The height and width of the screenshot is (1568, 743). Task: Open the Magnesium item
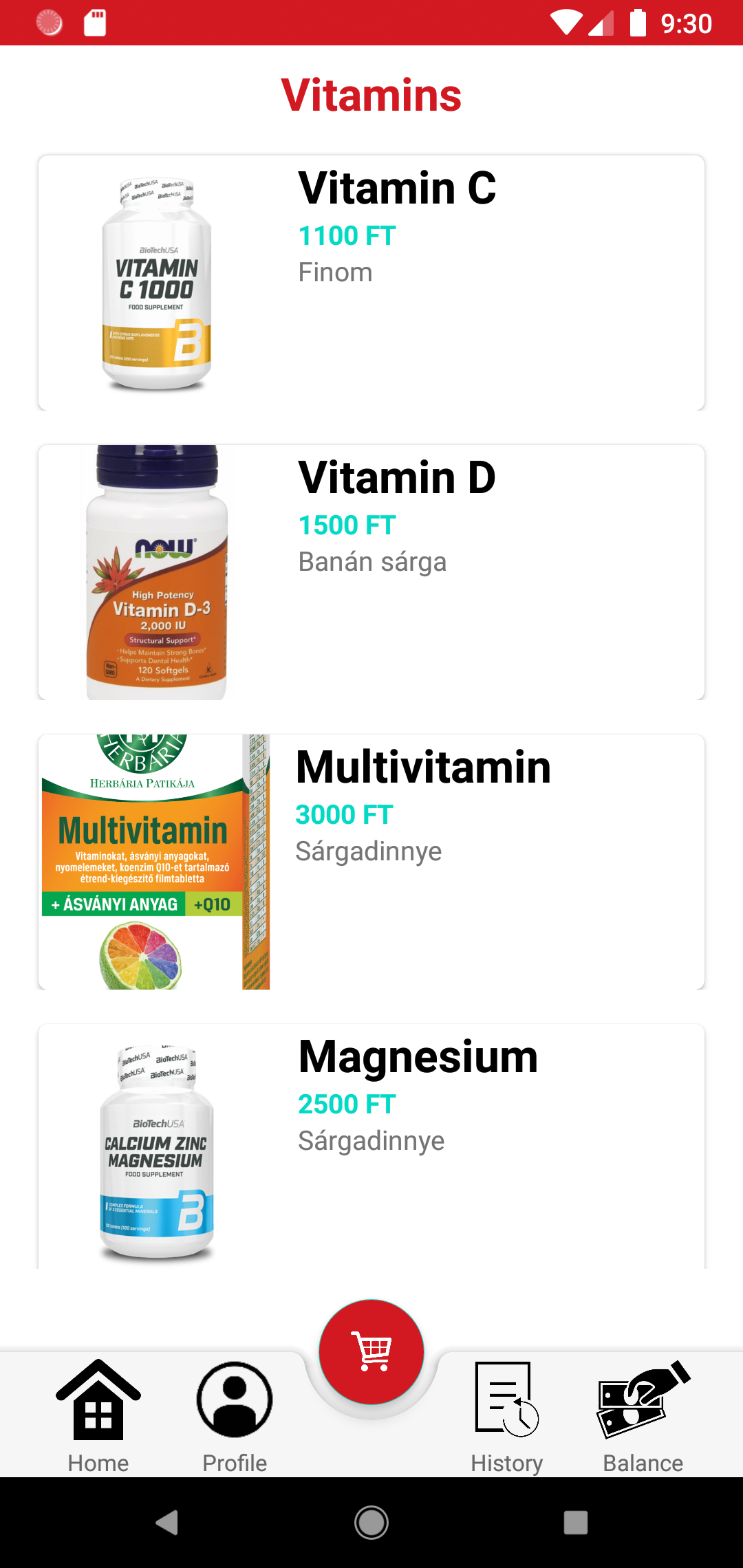pos(371,1148)
